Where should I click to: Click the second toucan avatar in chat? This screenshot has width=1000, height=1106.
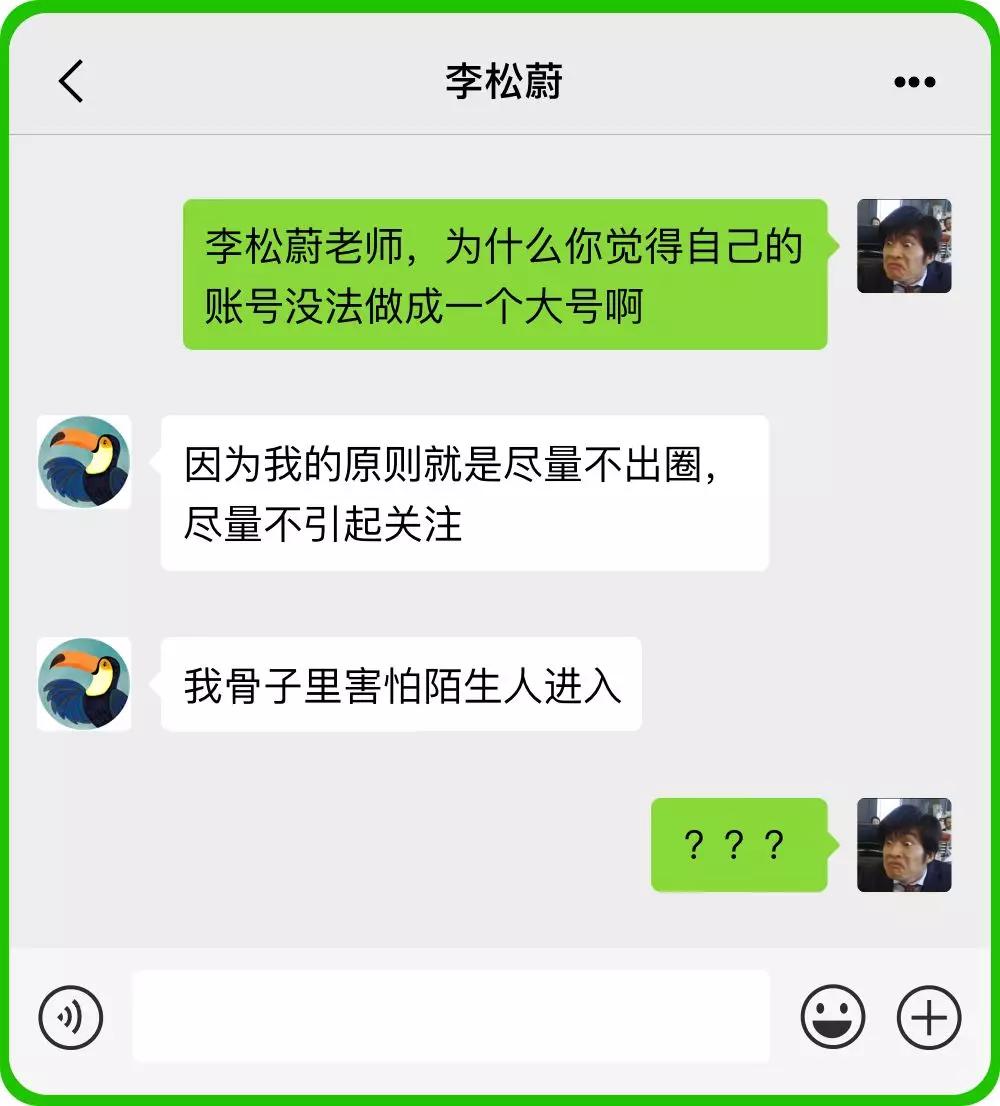[x=85, y=685]
